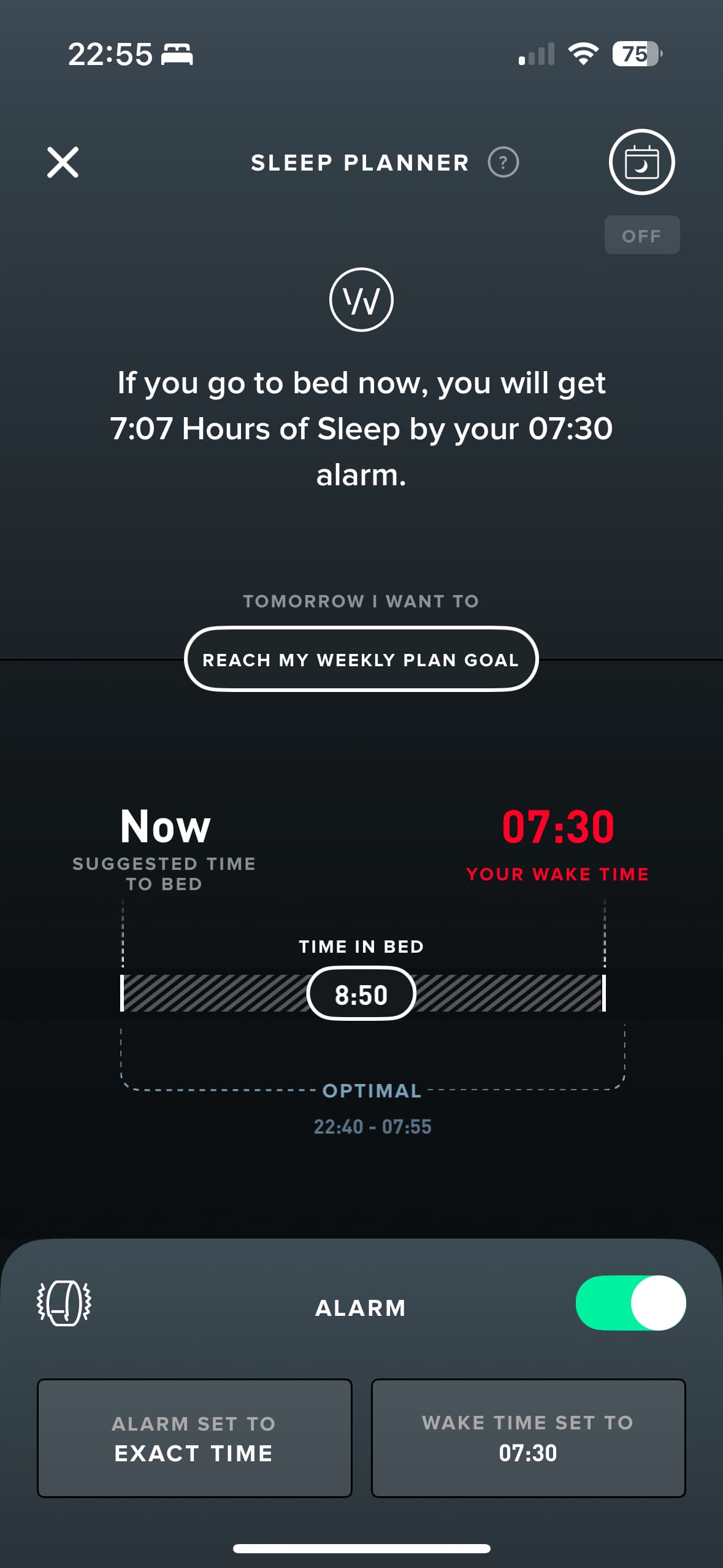This screenshot has width=723, height=1568.
Task: Change the Reach My Weekly Plan Goal option
Action: coord(361,659)
